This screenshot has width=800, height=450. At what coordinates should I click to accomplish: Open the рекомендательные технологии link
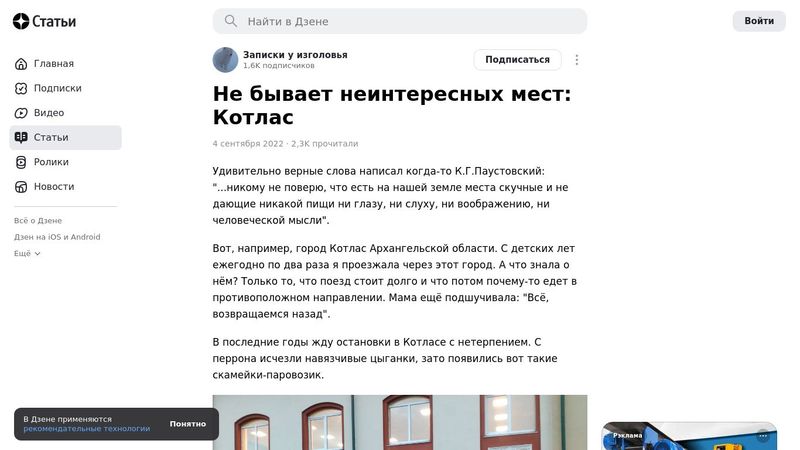[x=87, y=429]
